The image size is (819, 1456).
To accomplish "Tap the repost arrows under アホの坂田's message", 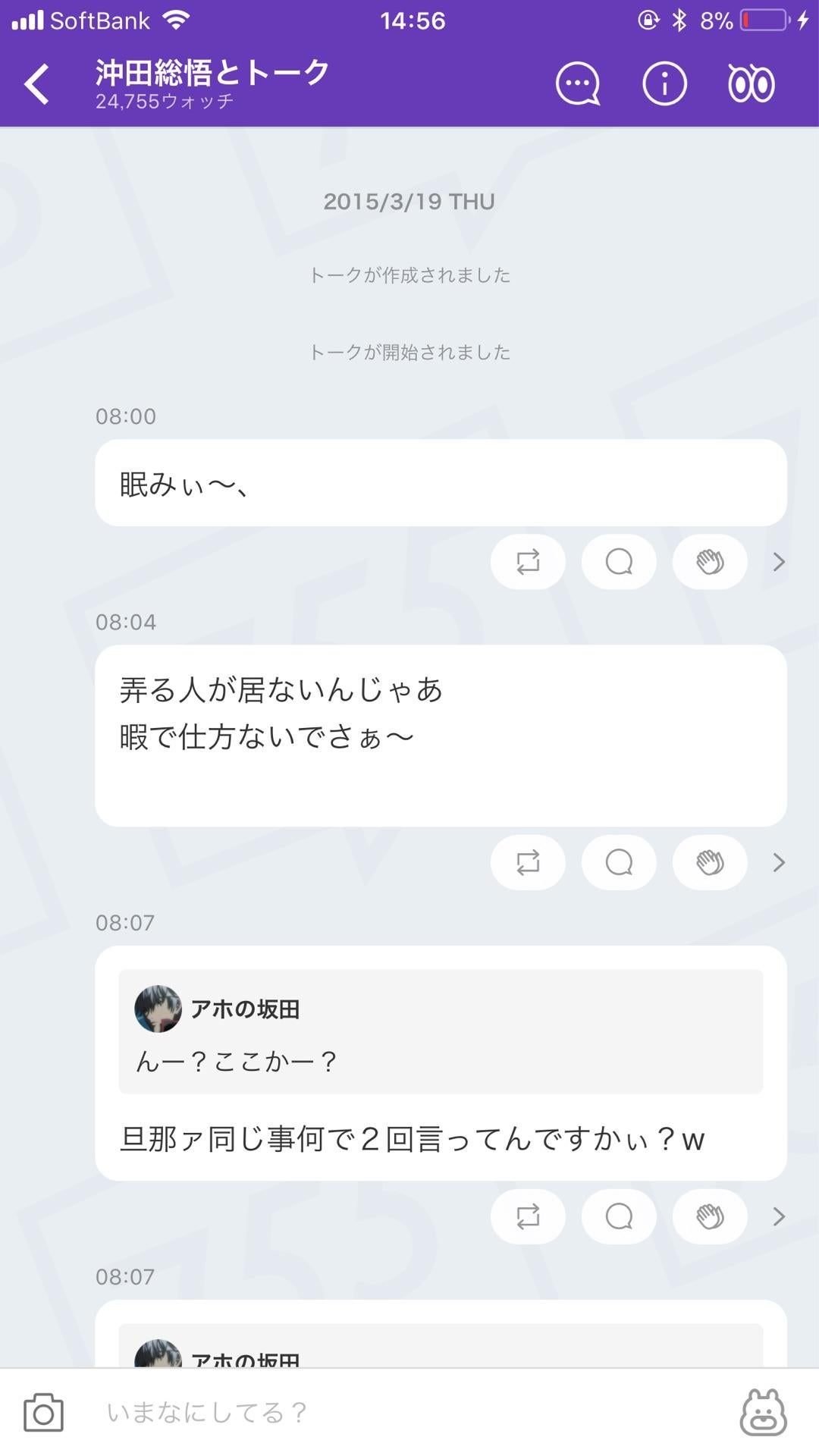I will pyautogui.click(x=527, y=1216).
